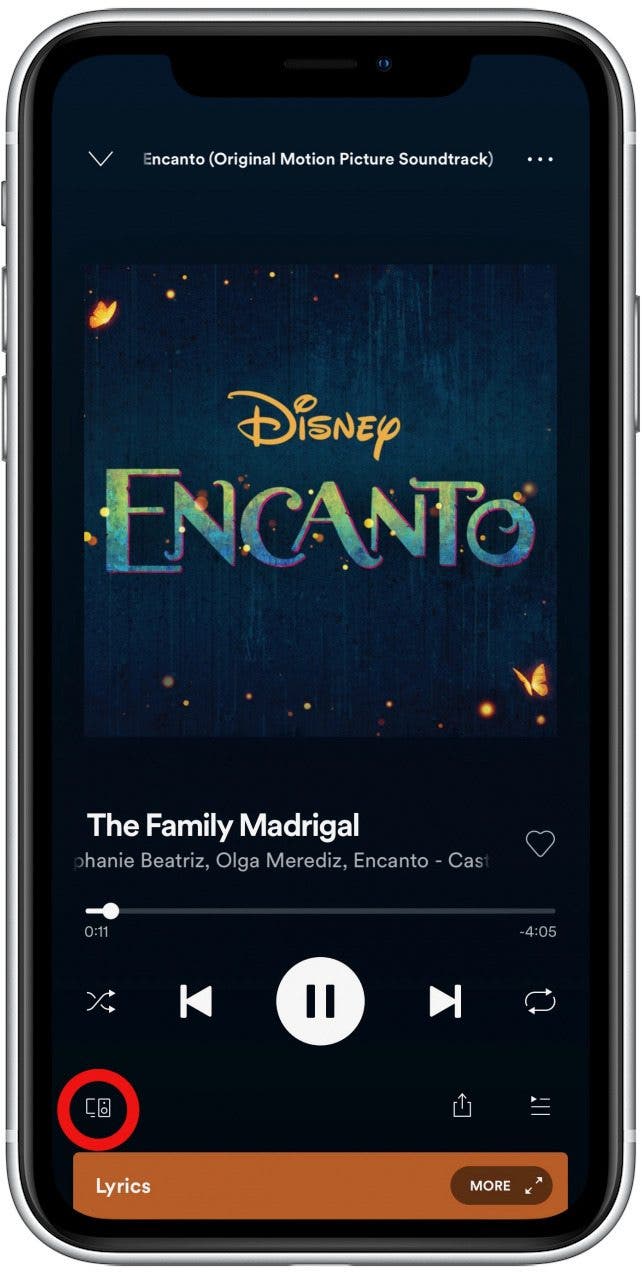Image resolution: width=642 pixels, height=1274 pixels.
Task: Toggle repeat mode
Action: pyautogui.click(x=540, y=1001)
